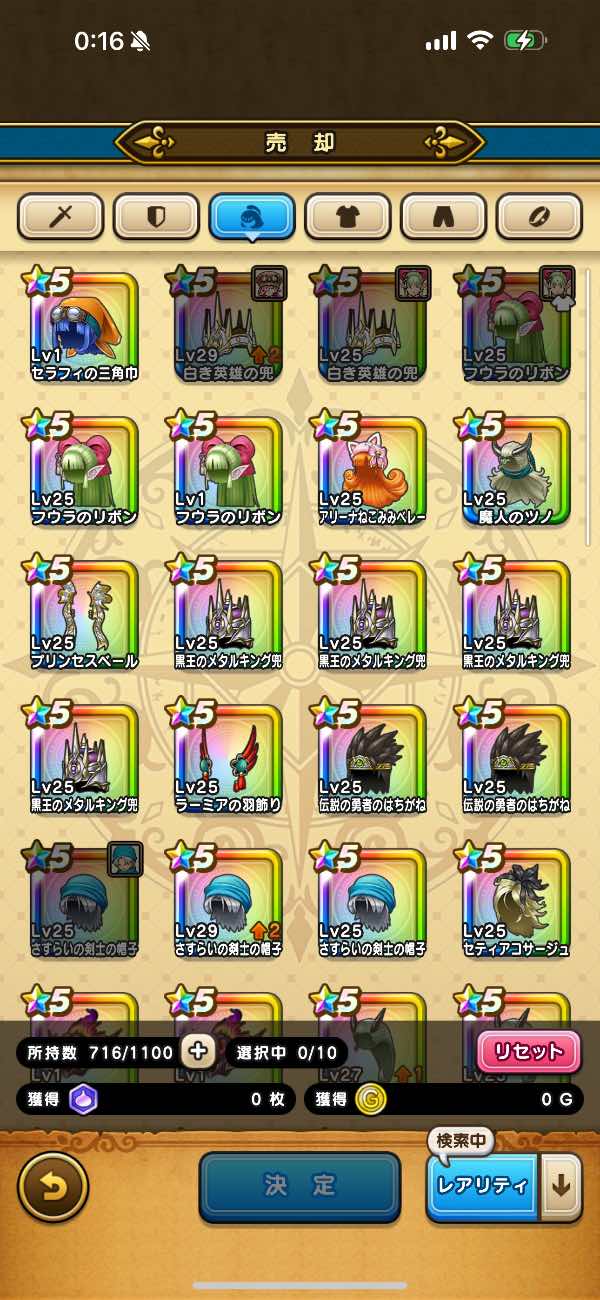Select 魔人のツノ item
The height and width of the screenshot is (1300, 600).
click(516, 470)
